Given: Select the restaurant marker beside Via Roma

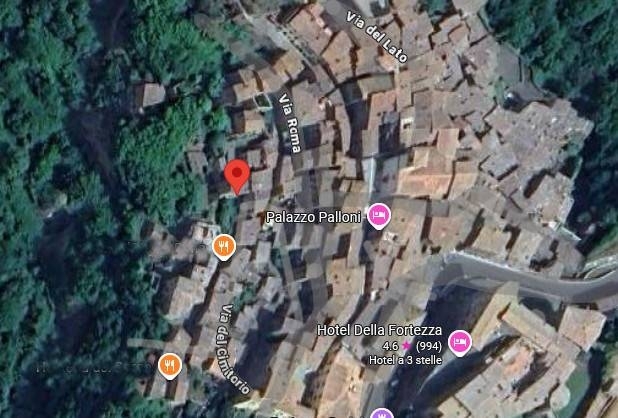Looking at the screenshot, I should pos(224,246).
